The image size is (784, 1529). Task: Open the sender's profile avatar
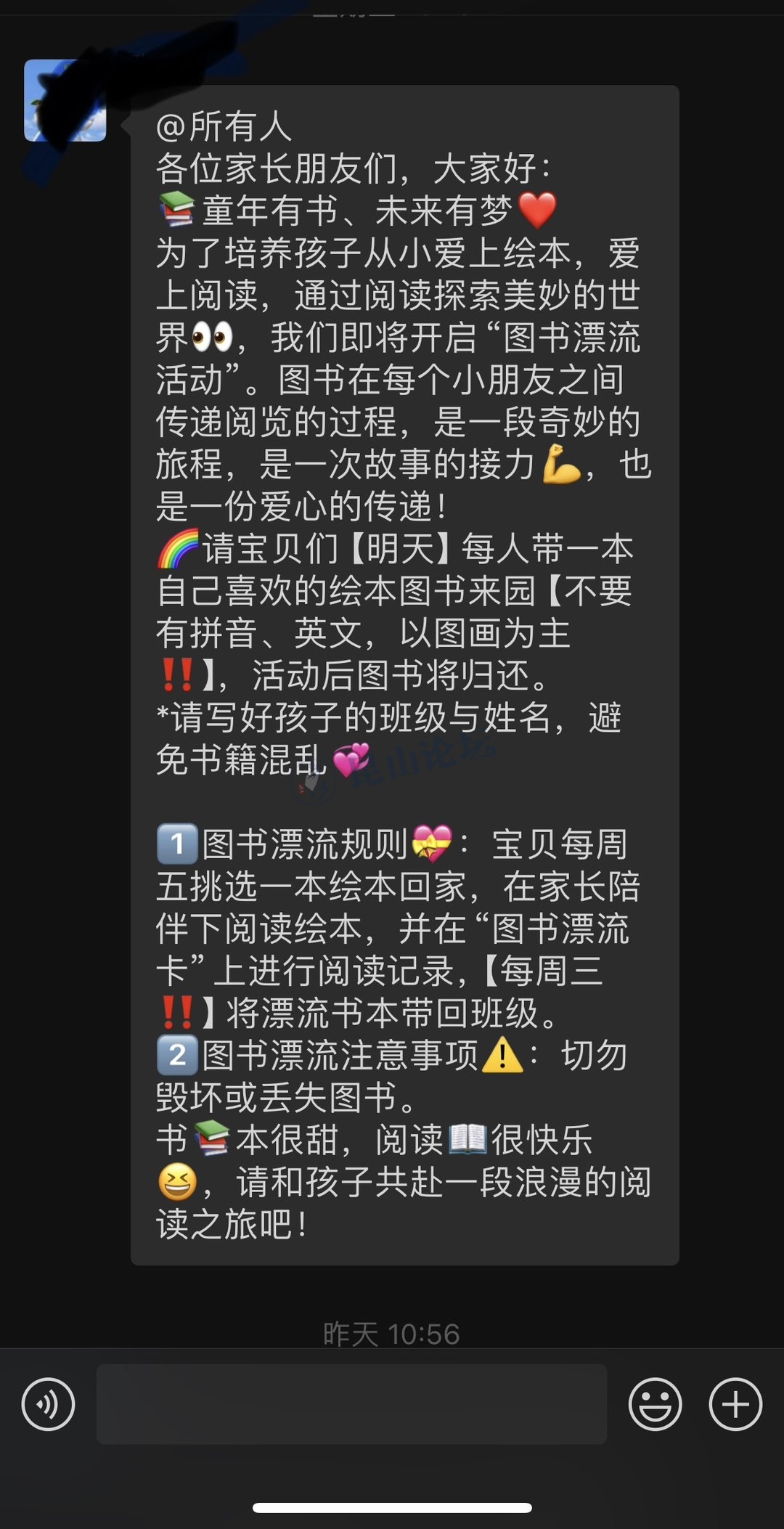(65, 100)
